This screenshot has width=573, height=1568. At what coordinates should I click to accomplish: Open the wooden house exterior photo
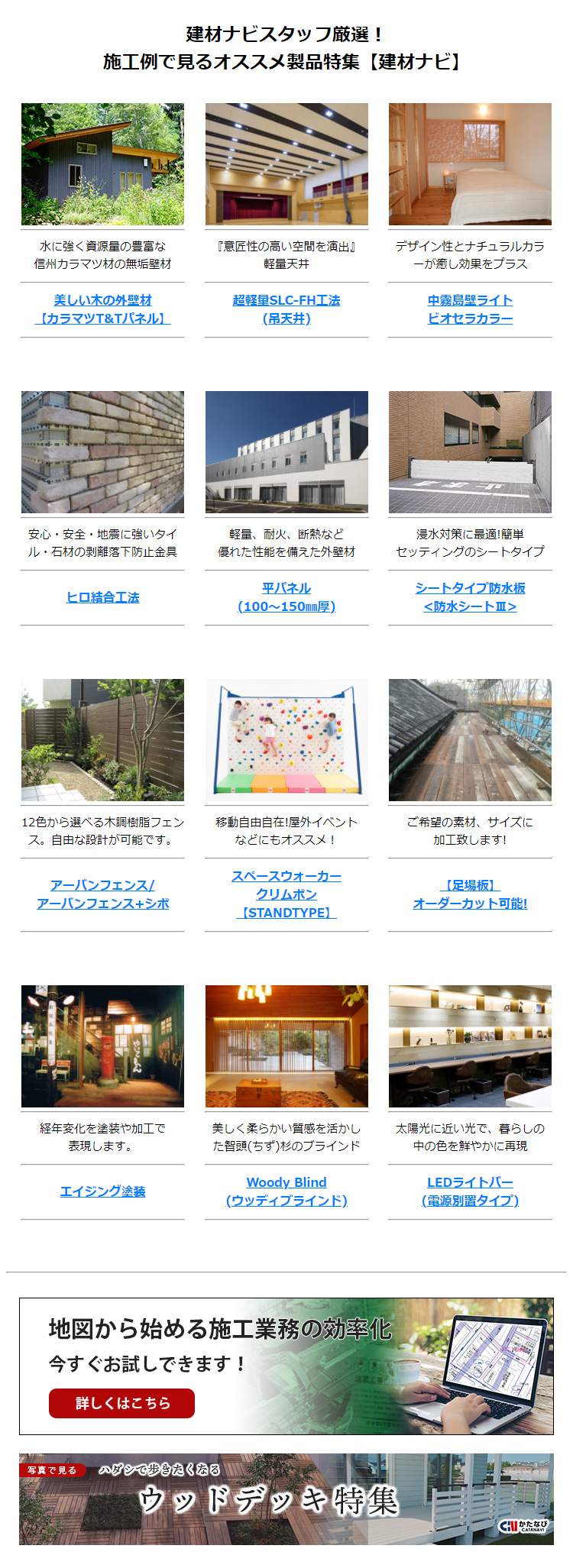(x=102, y=164)
